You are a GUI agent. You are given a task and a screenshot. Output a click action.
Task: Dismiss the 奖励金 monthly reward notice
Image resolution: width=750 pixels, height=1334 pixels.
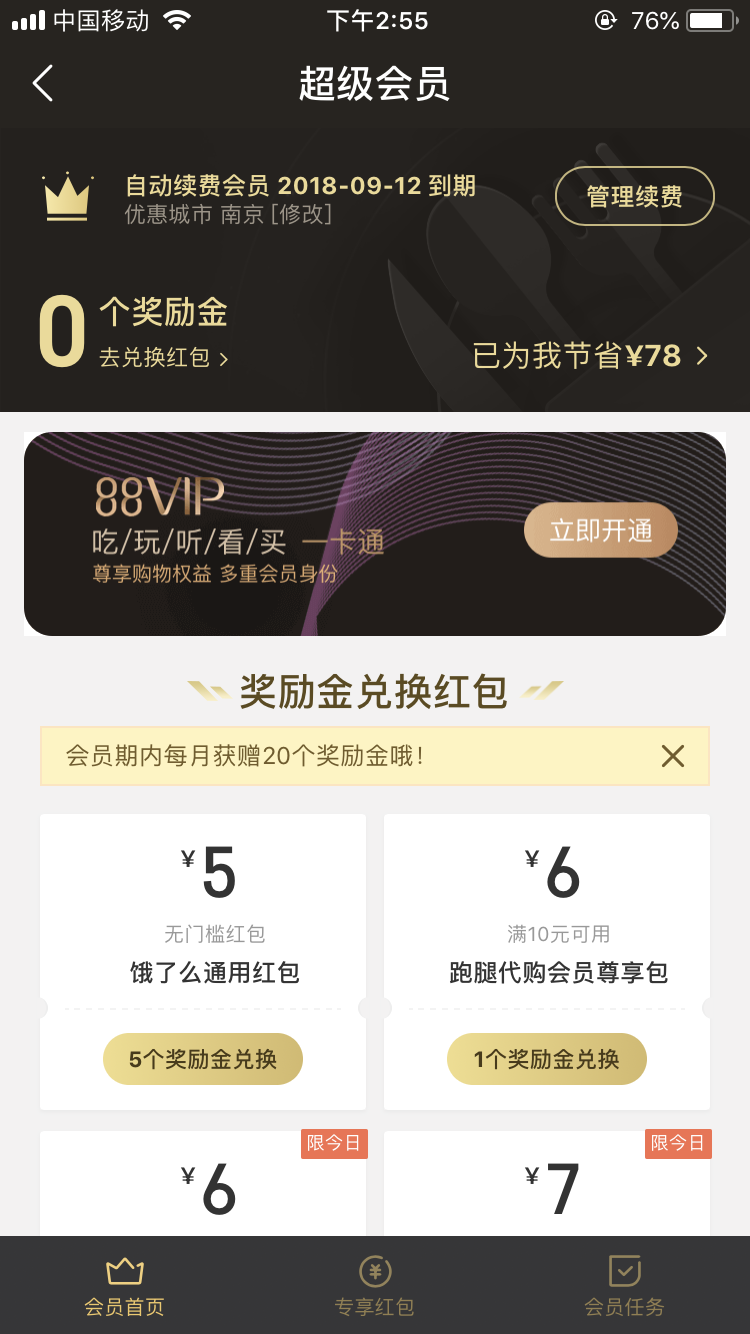coord(672,757)
